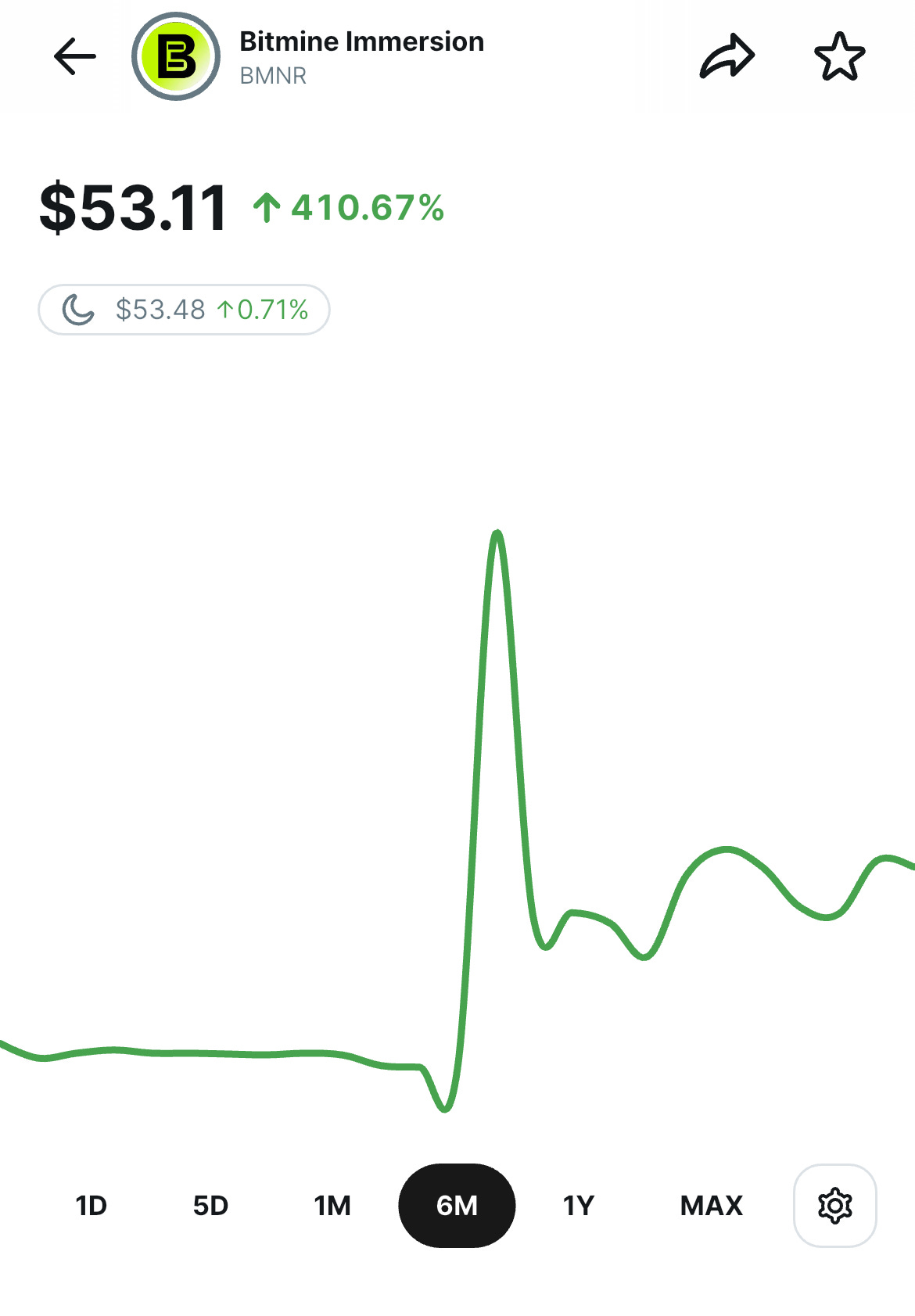This screenshot has width=915, height=1316.
Task: Click the Bitmine Immersion title text
Action: 361,42
